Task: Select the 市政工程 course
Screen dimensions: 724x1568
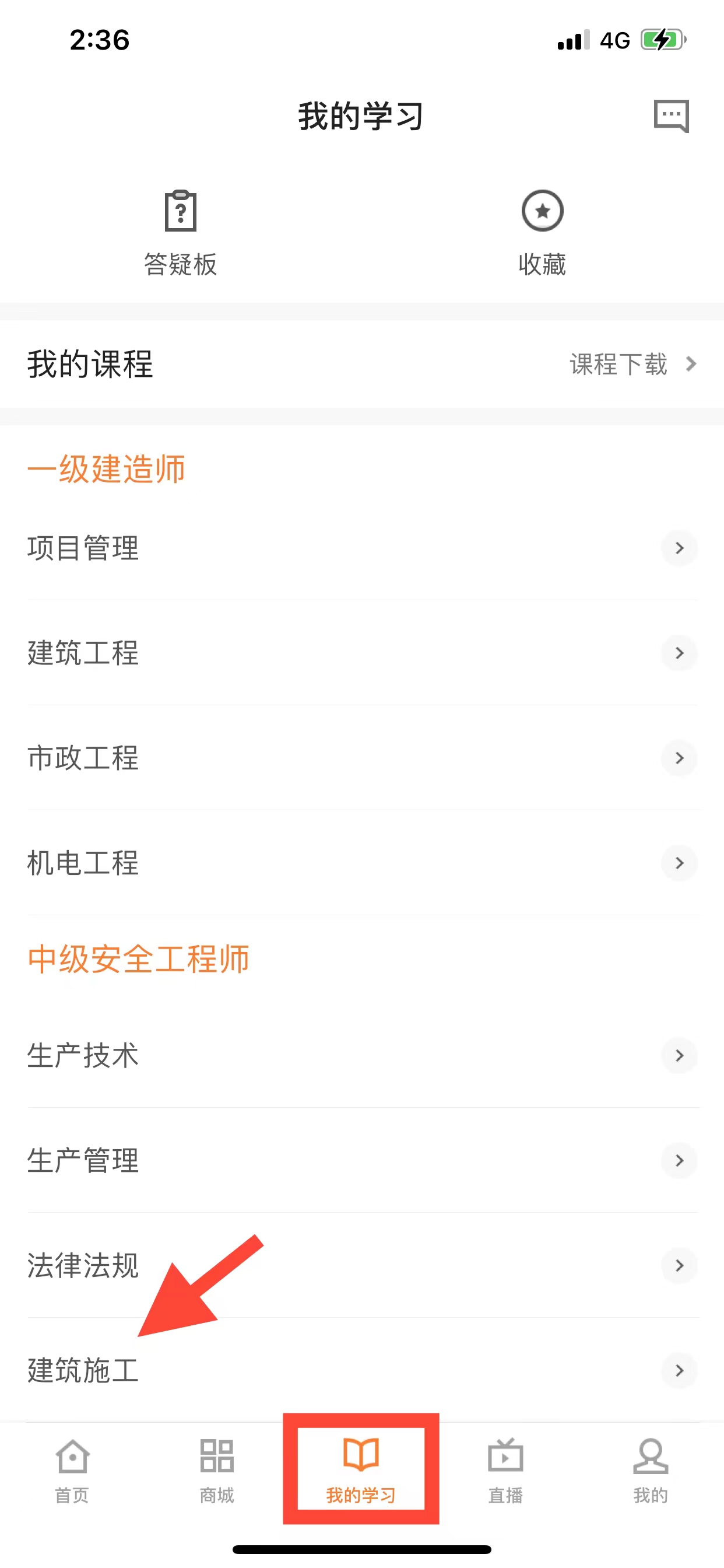Action: tap(362, 758)
